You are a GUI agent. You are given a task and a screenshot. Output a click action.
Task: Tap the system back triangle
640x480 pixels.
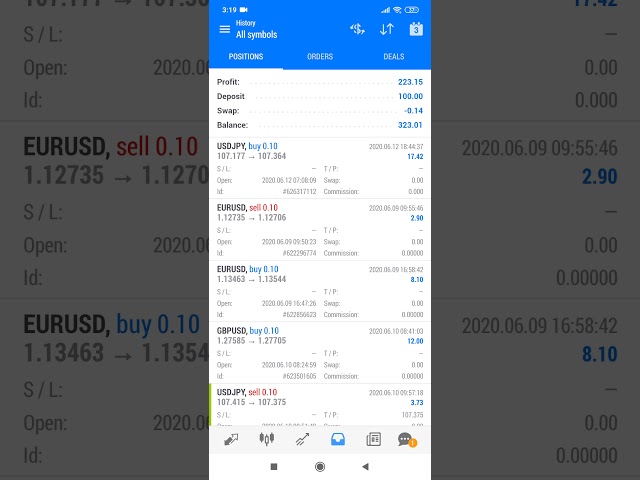click(x=365, y=466)
